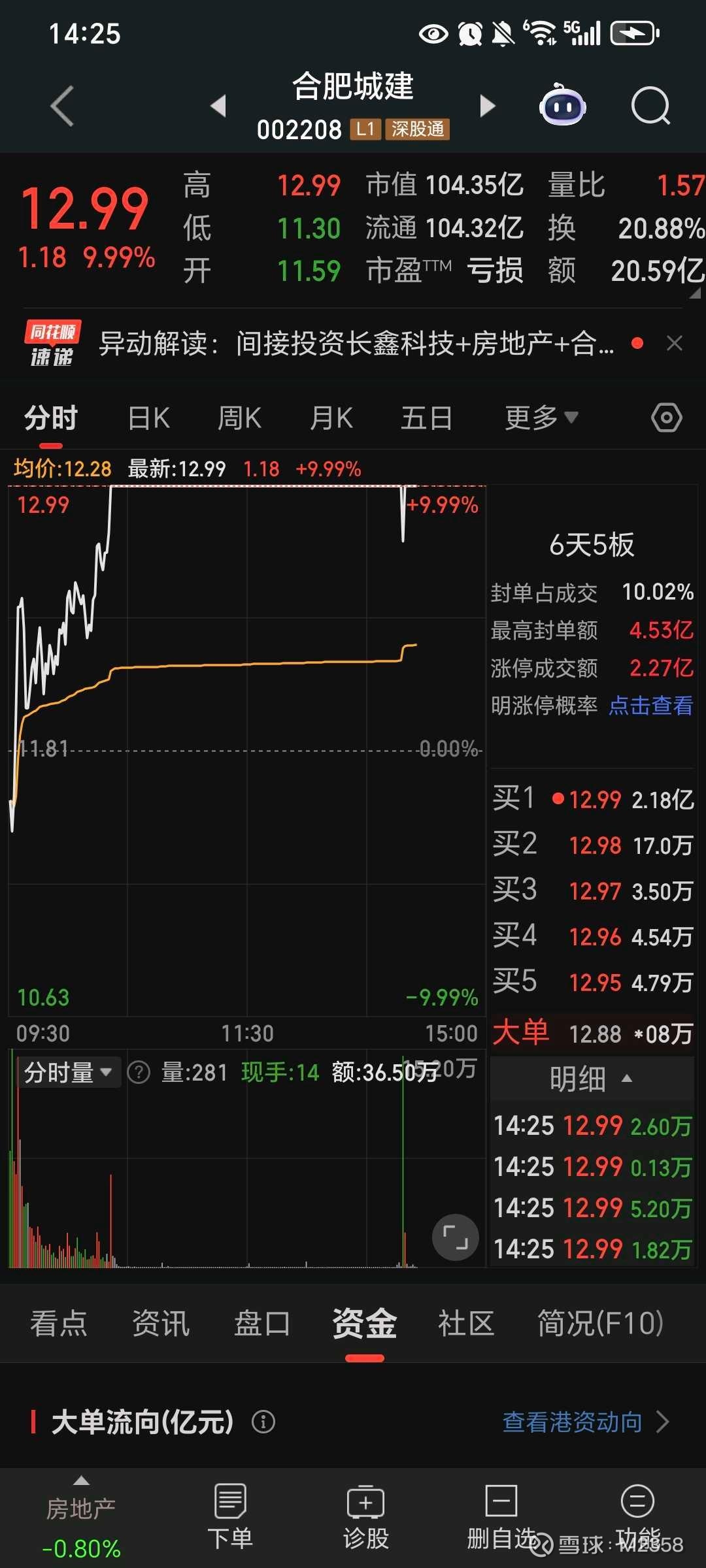Switch to the 日K chart tab
The height and width of the screenshot is (1568, 706).
point(149,418)
